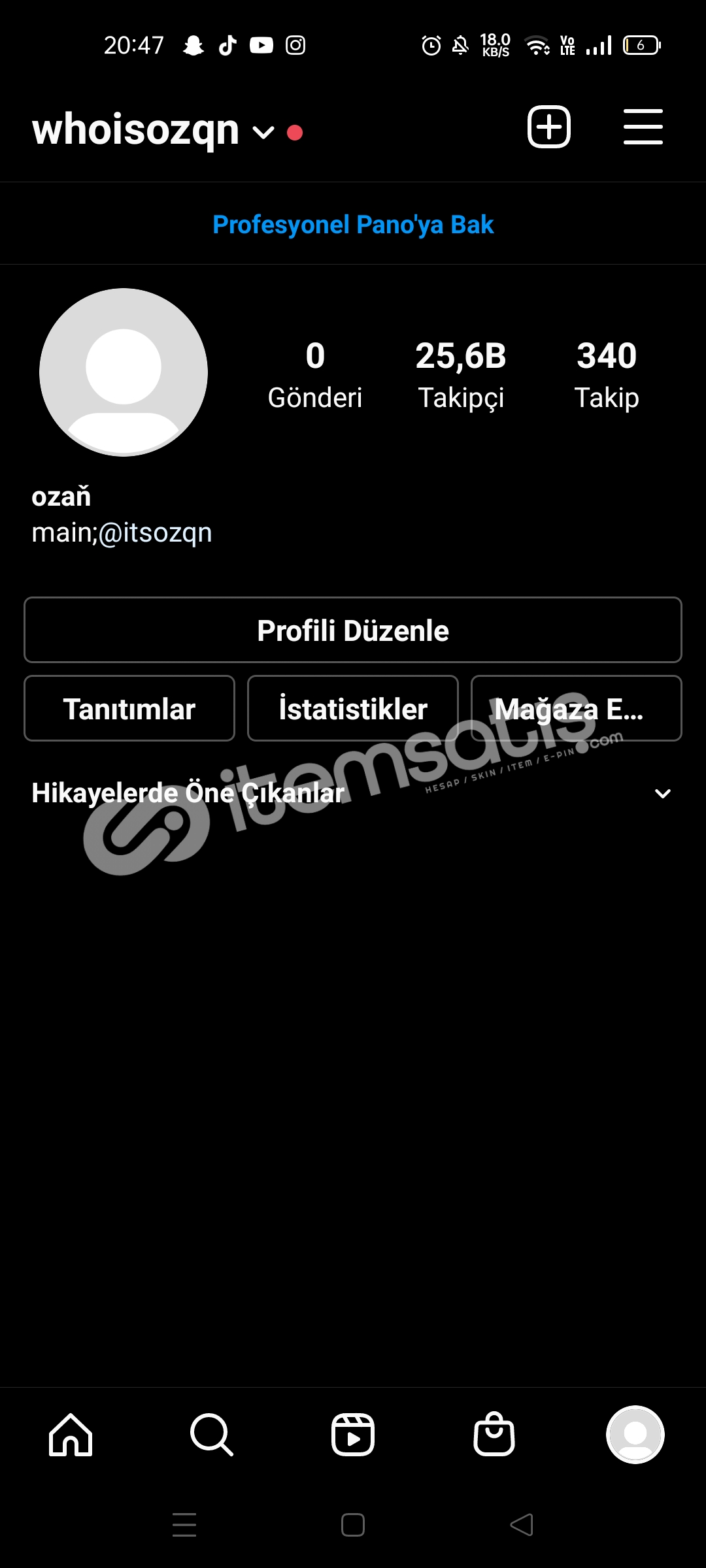Viewport: 706px width, 1568px height.
Task: Select the profile tab in bottom bar
Action: 635,1435
